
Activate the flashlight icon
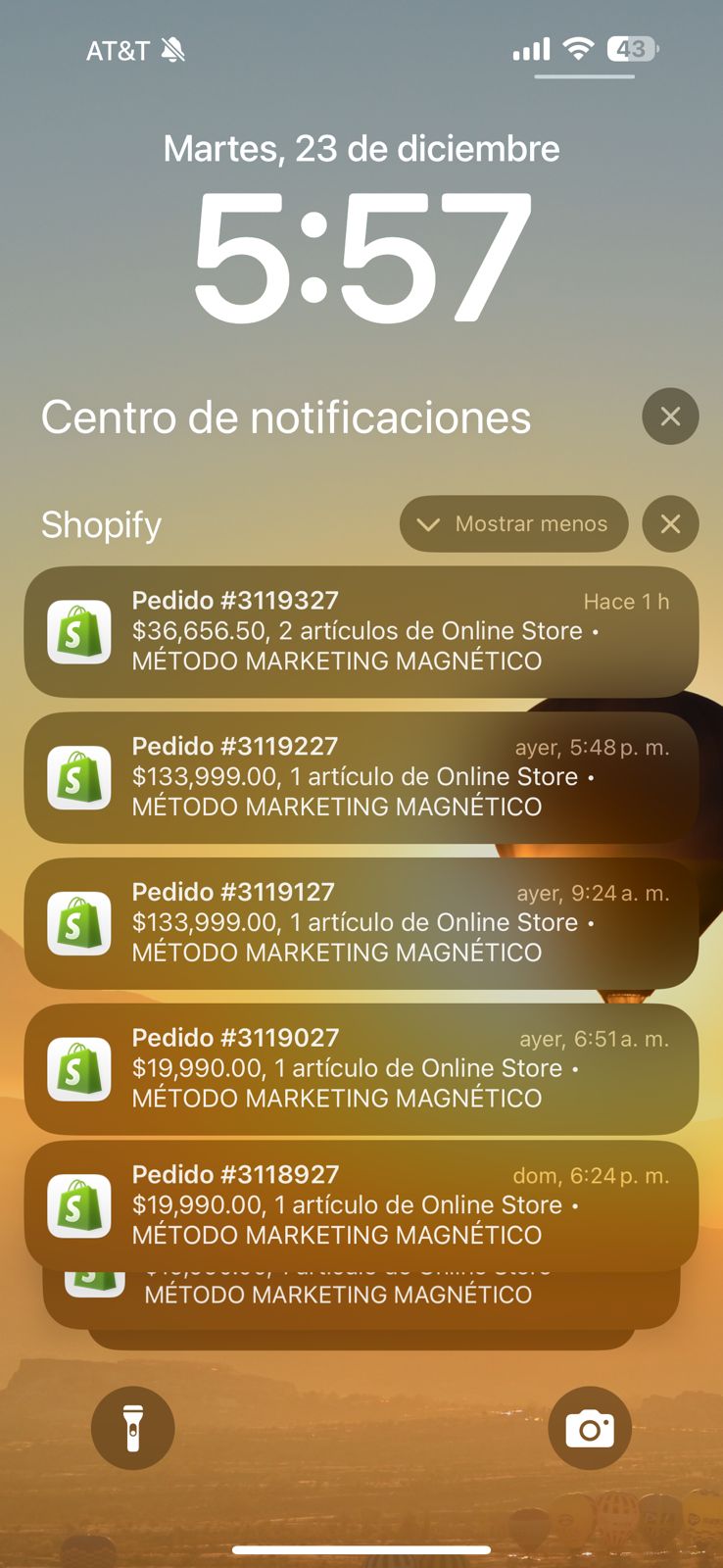[133, 1428]
